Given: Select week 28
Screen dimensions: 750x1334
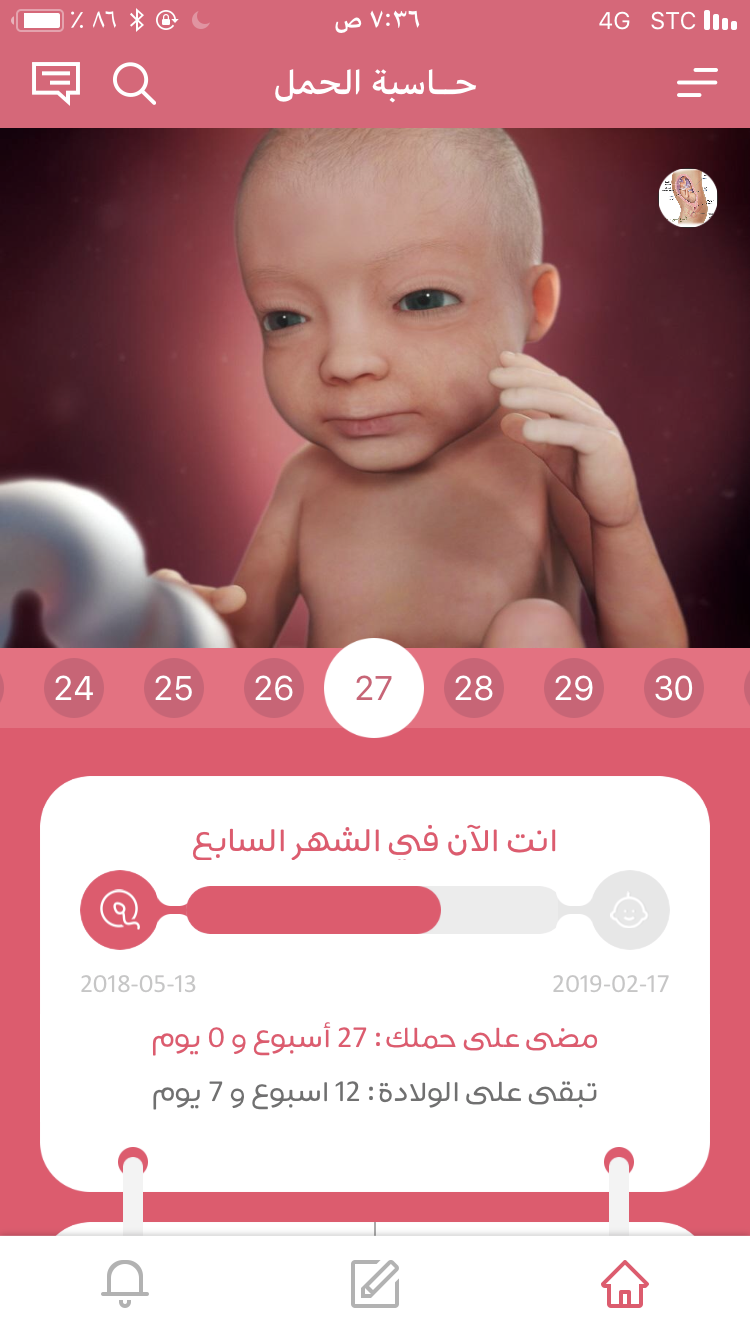Looking at the screenshot, I should pyautogui.click(x=474, y=688).
